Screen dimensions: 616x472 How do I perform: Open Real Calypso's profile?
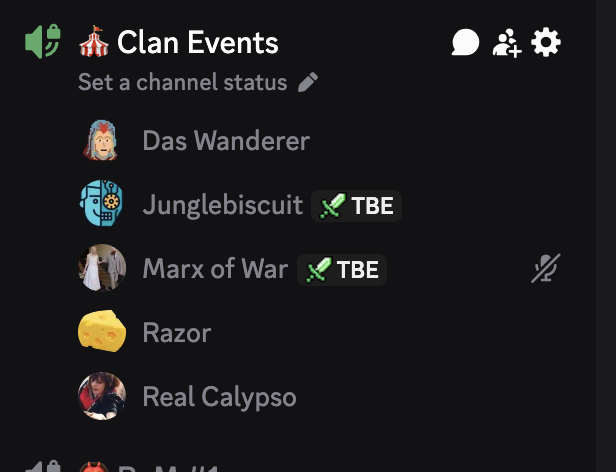(x=219, y=397)
